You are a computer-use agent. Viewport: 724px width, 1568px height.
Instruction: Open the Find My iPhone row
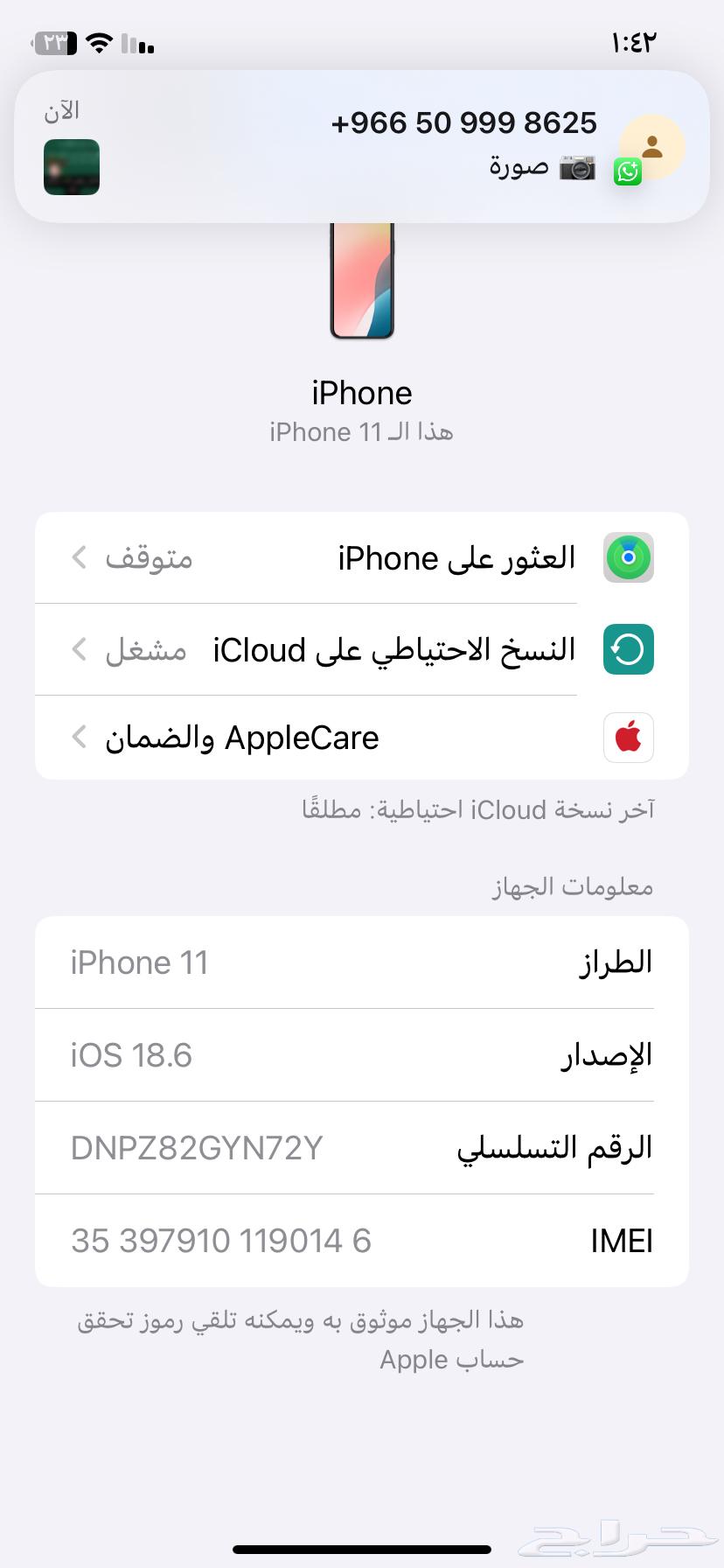point(362,558)
